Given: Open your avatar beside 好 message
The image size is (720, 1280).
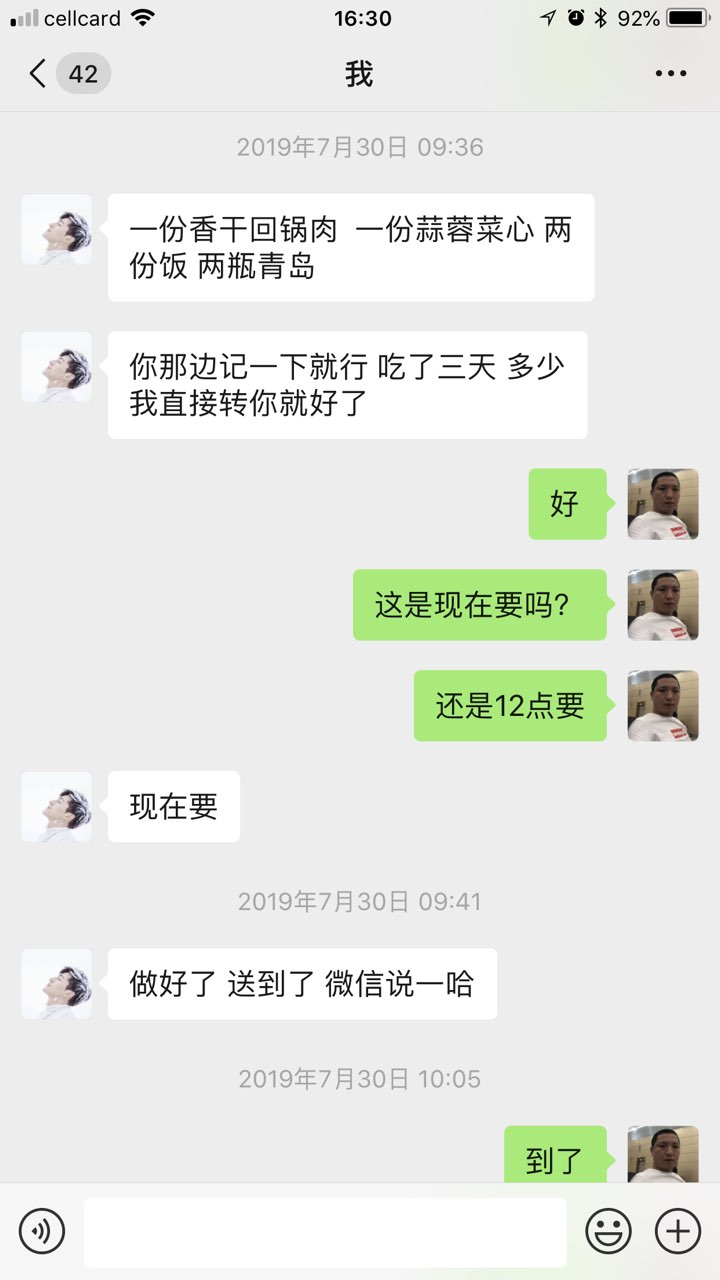Looking at the screenshot, I should (x=663, y=504).
